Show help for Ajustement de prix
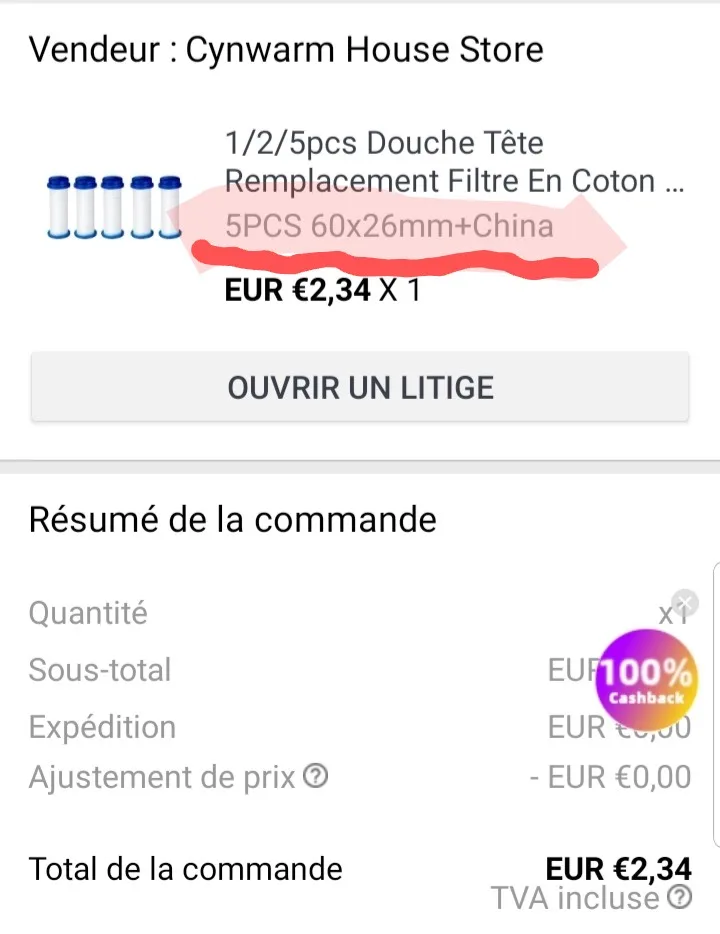Screen dimensions: 720x934 click(316, 776)
